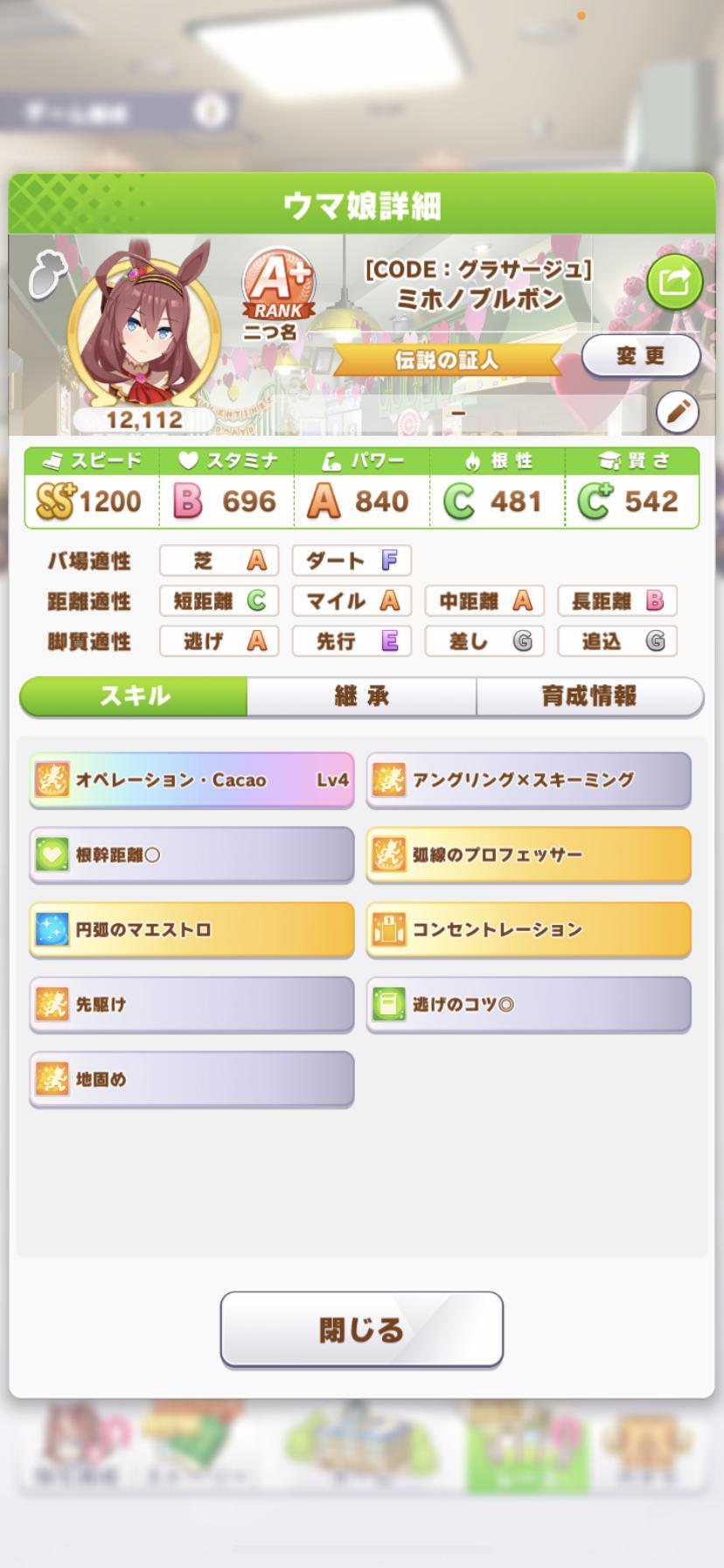The image size is (724, 1568).
Task: Open skill 円弧のマエストロ
Action: pyautogui.click(x=191, y=929)
